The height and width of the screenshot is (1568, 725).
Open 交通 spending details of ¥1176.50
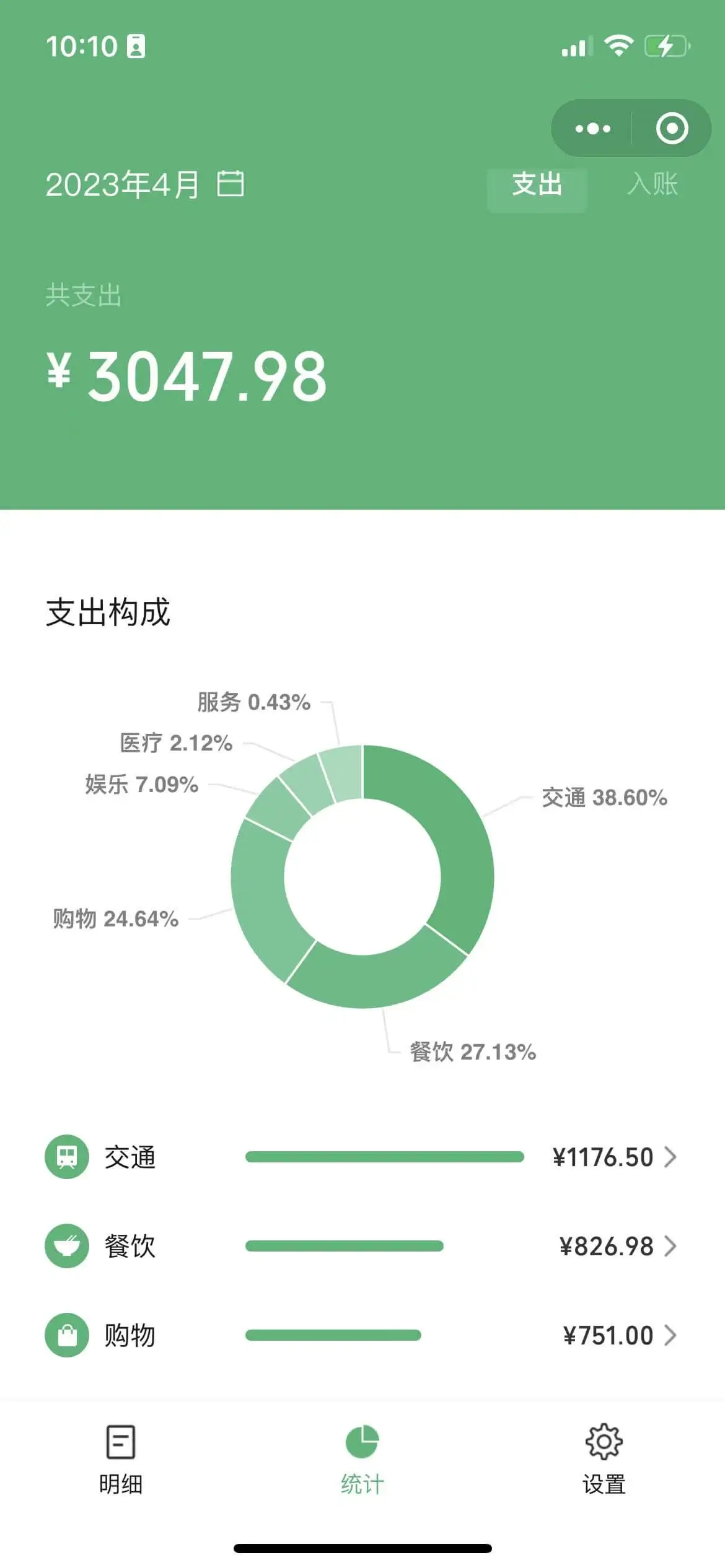pyautogui.click(x=362, y=1157)
